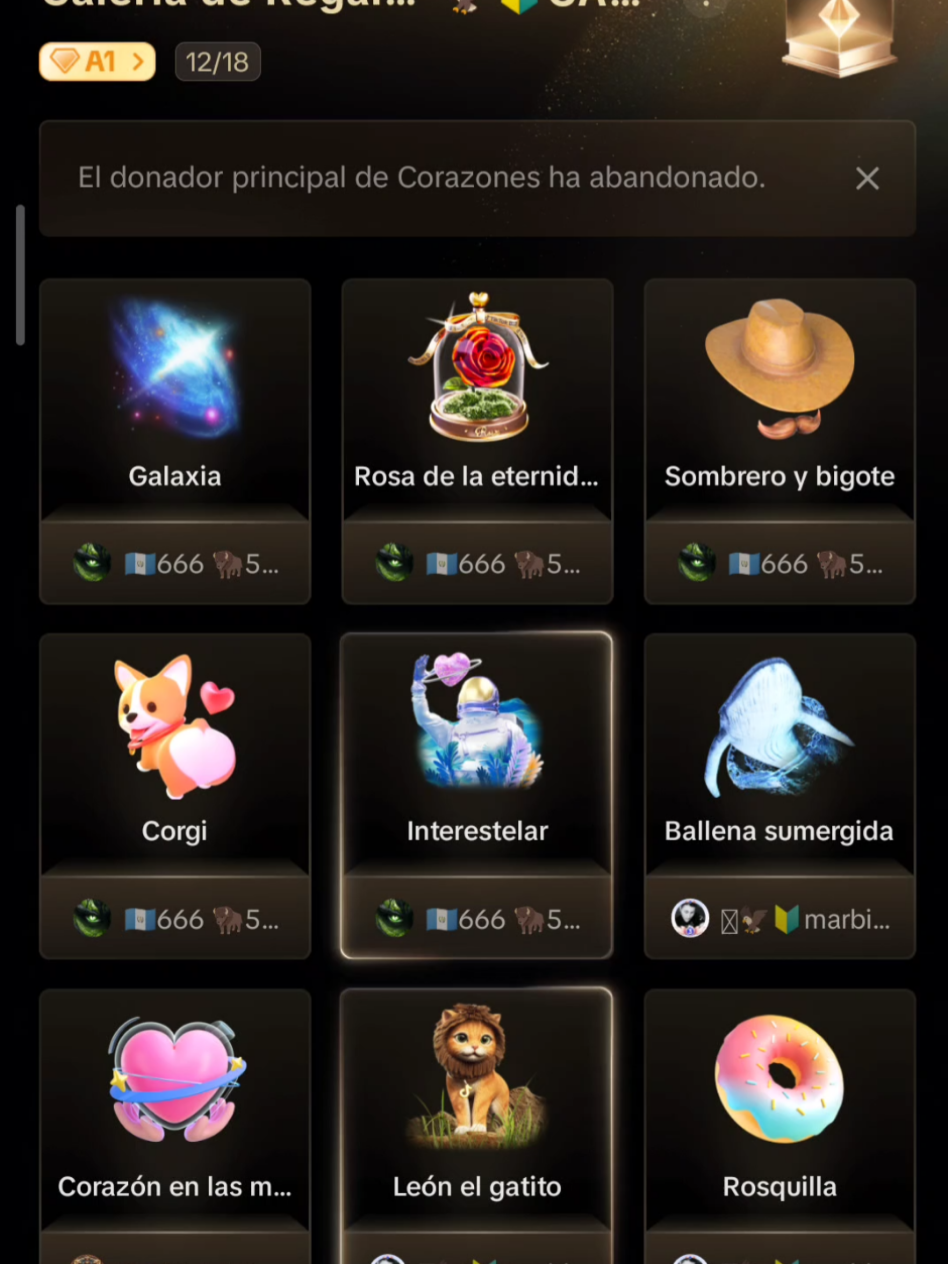Select the Rosa de la eternidad gift
The image size is (948, 1264).
pos(477,400)
